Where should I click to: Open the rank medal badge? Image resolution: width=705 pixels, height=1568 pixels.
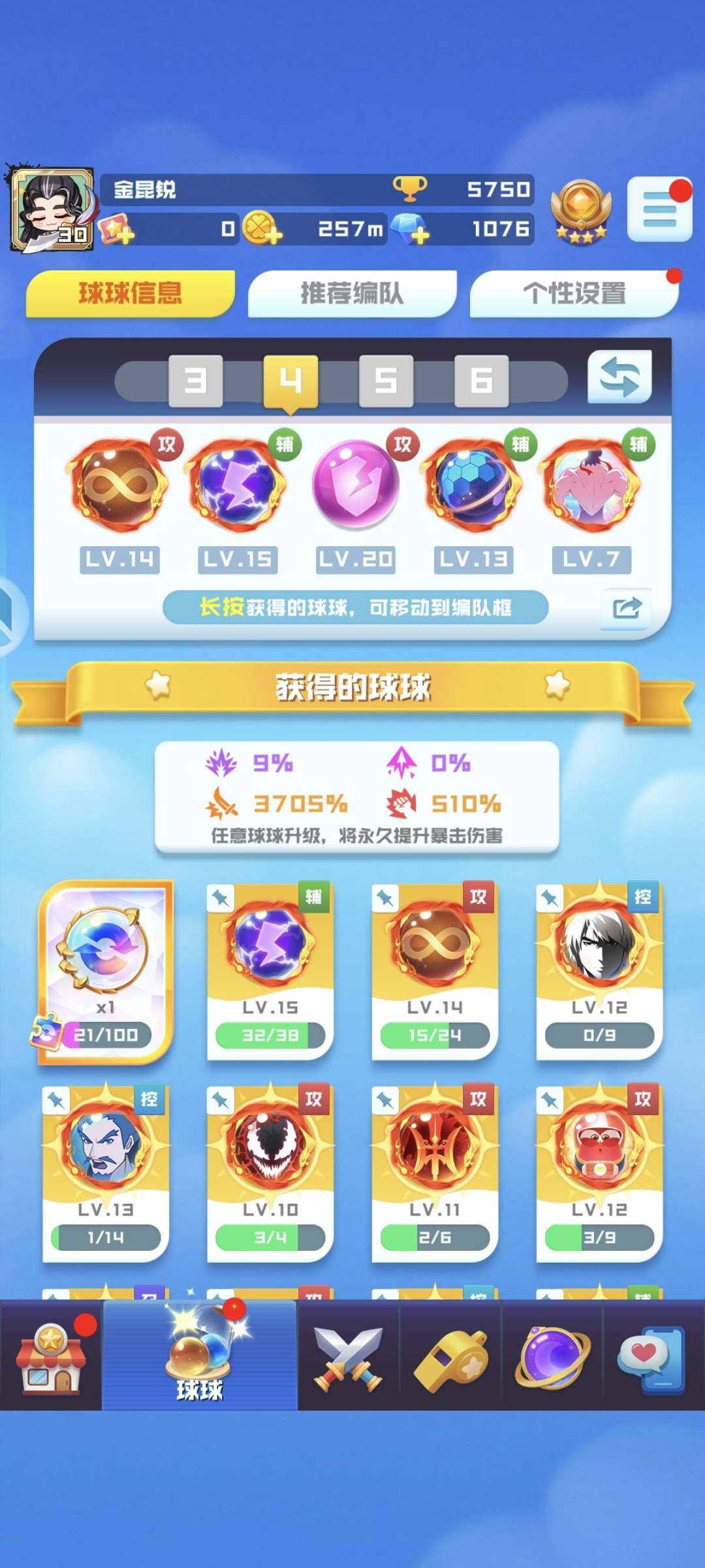point(580,210)
